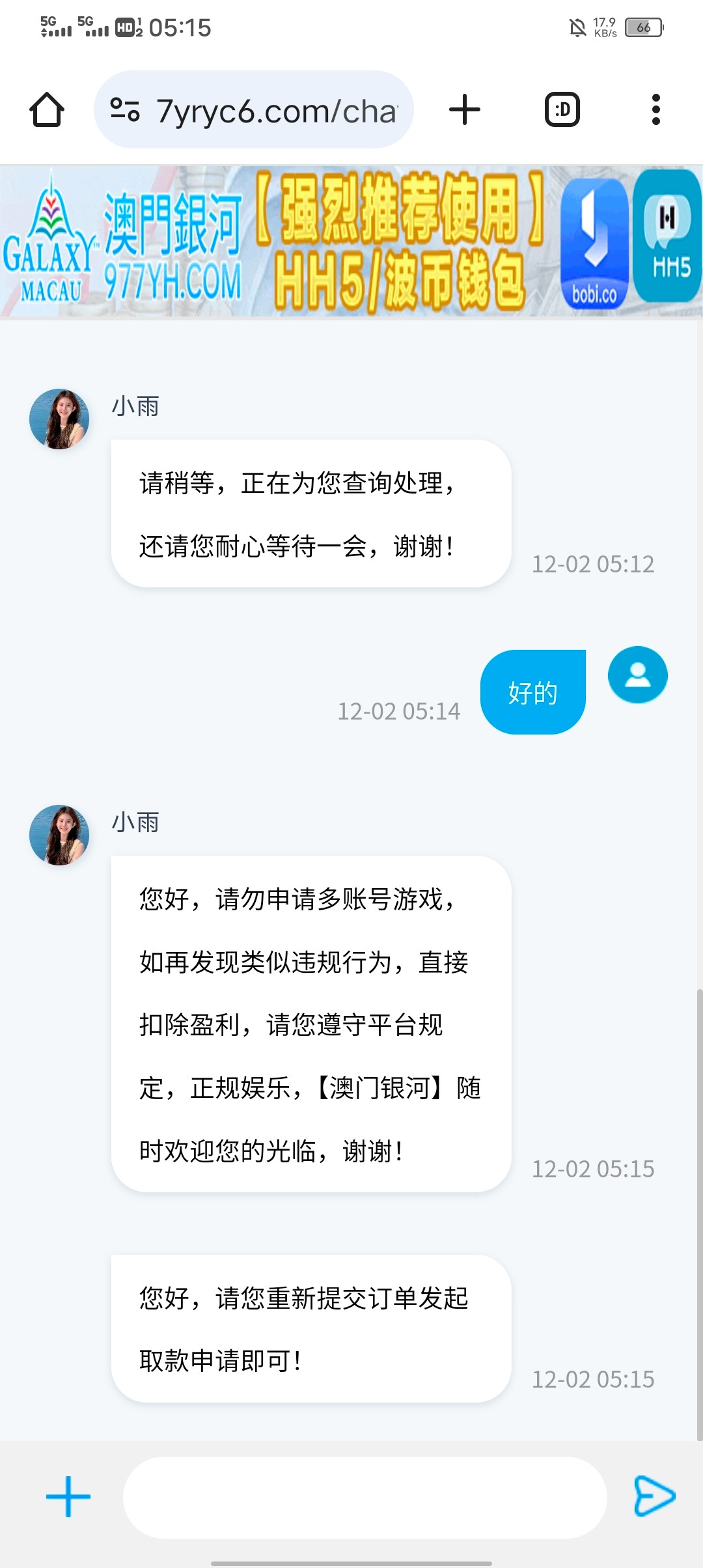Send the chat message
Viewport: 703px width, 1568px height.
click(654, 1496)
